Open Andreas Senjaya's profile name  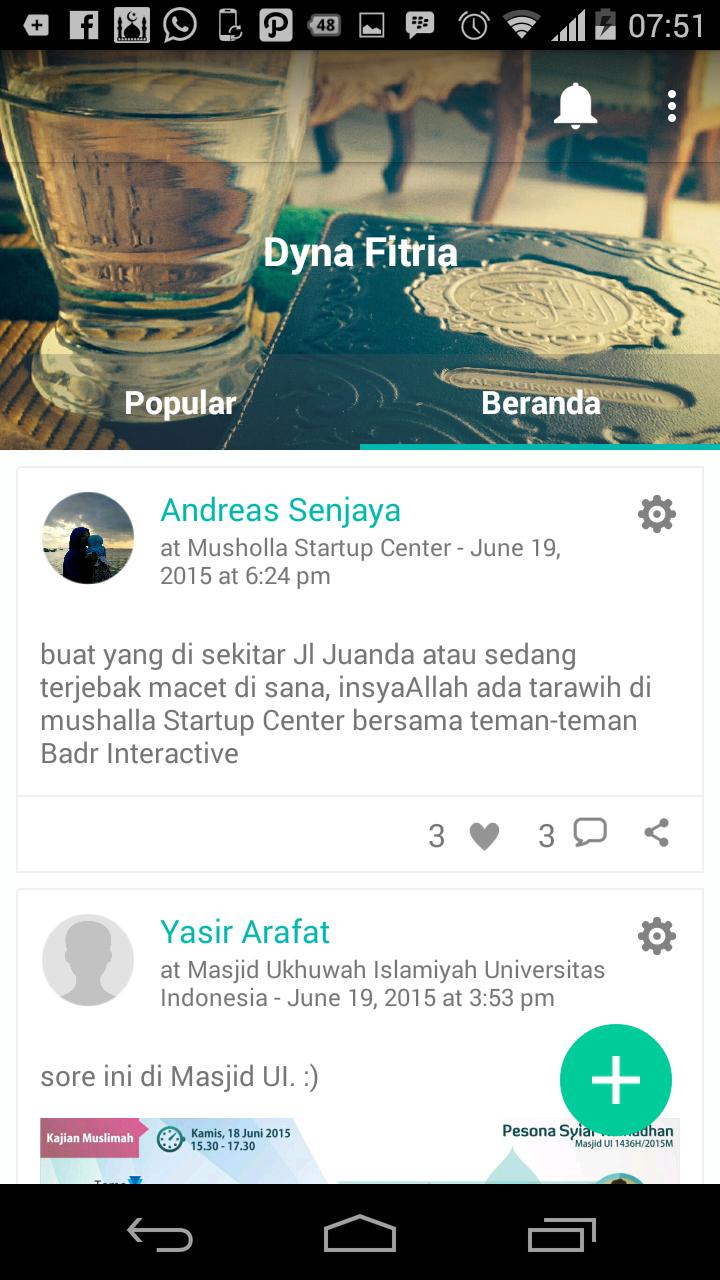point(281,511)
